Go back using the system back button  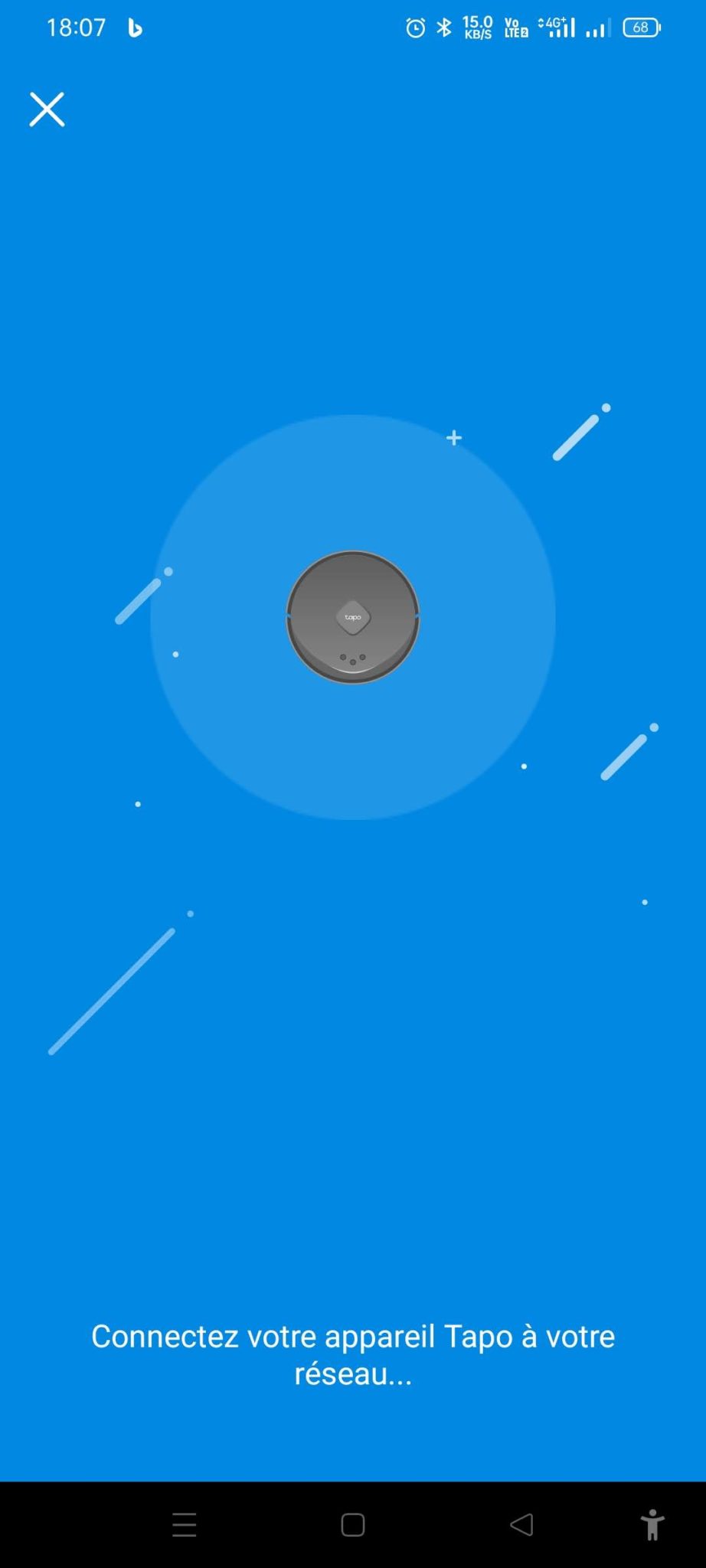click(x=521, y=1524)
